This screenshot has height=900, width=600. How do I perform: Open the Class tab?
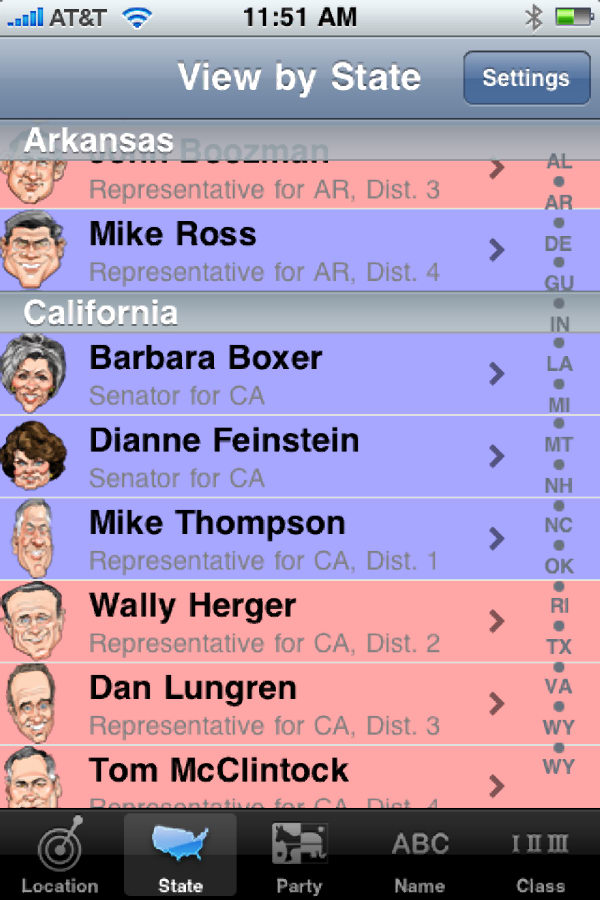tap(540, 856)
